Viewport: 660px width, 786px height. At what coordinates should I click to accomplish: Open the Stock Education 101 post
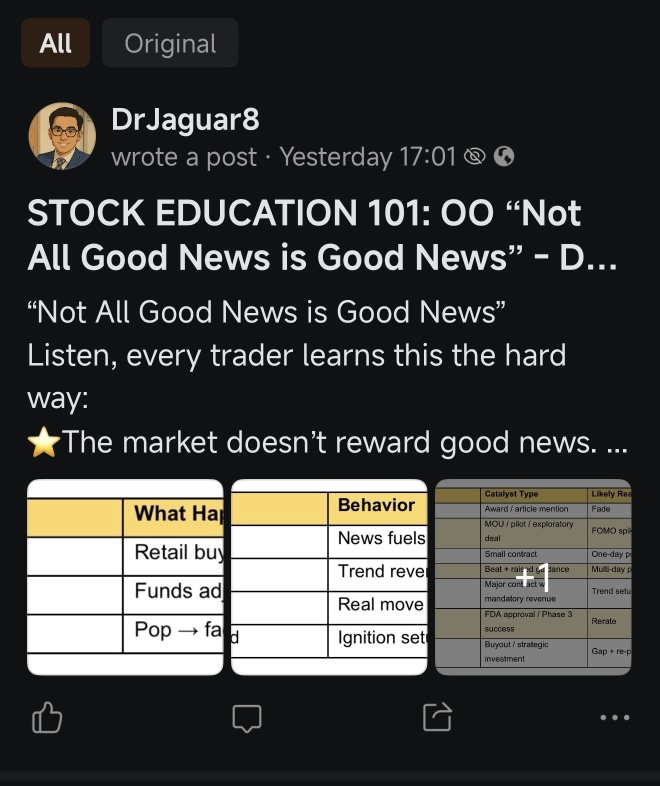click(x=320, y=236)
